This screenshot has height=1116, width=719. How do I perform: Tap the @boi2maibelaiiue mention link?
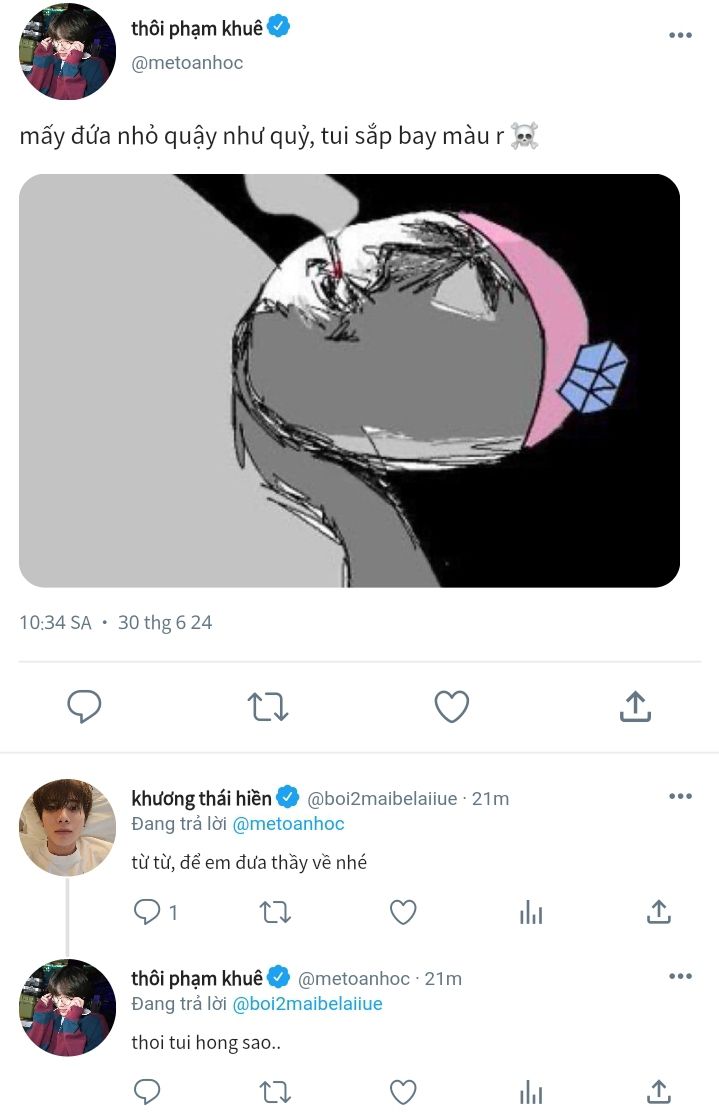(x=307, y=1004)
